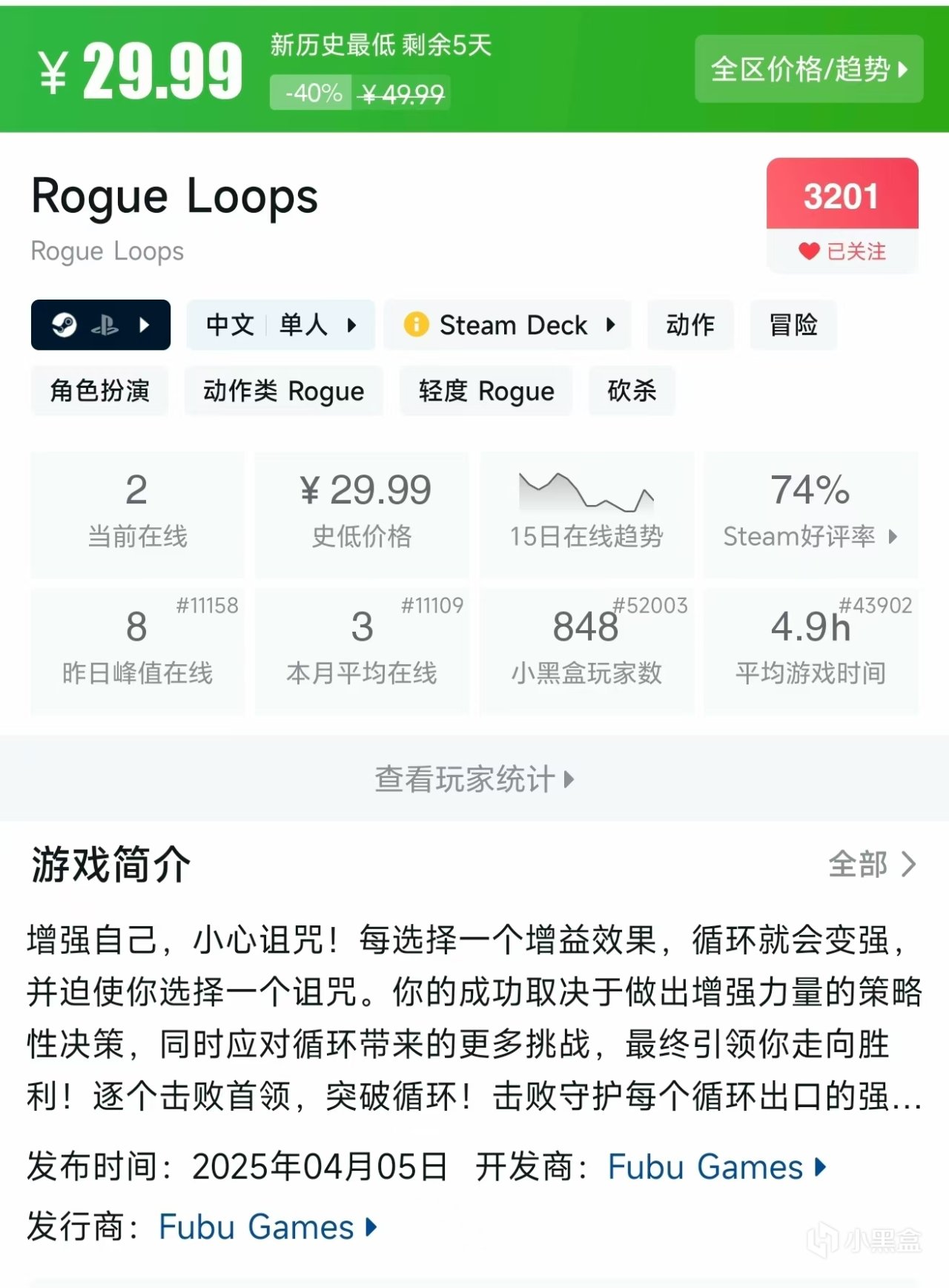Expand the Steam and PlayStation platform chip
Image resolution: width=949 pixels, height=1288 pixels.
pos(101,325)
